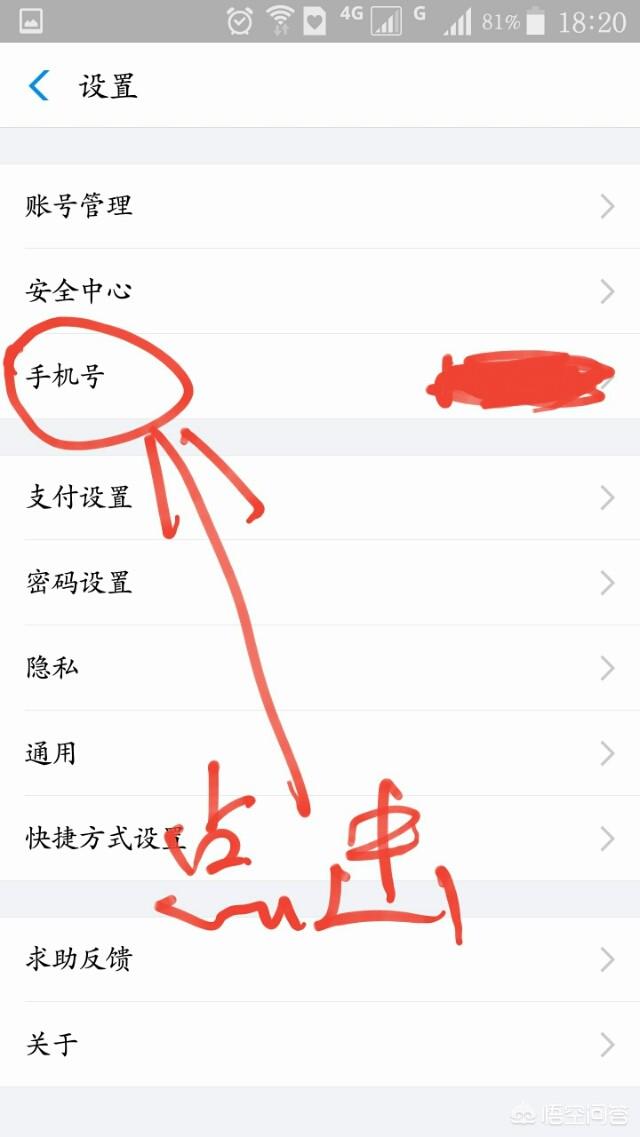Open 密码设置
Image resolution: width=640 pixels, height=1137 pixels.
(x=320, y=582)
